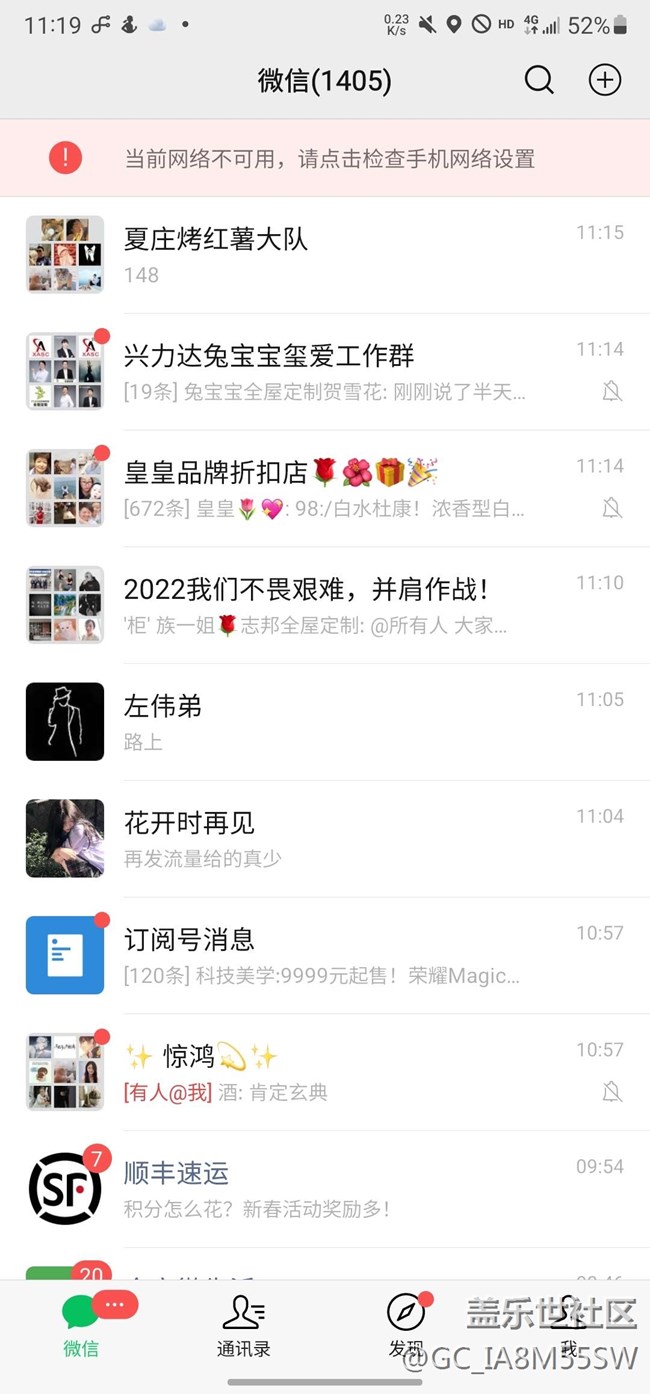Open the plus menu for new chats

[x=605, y=80]
